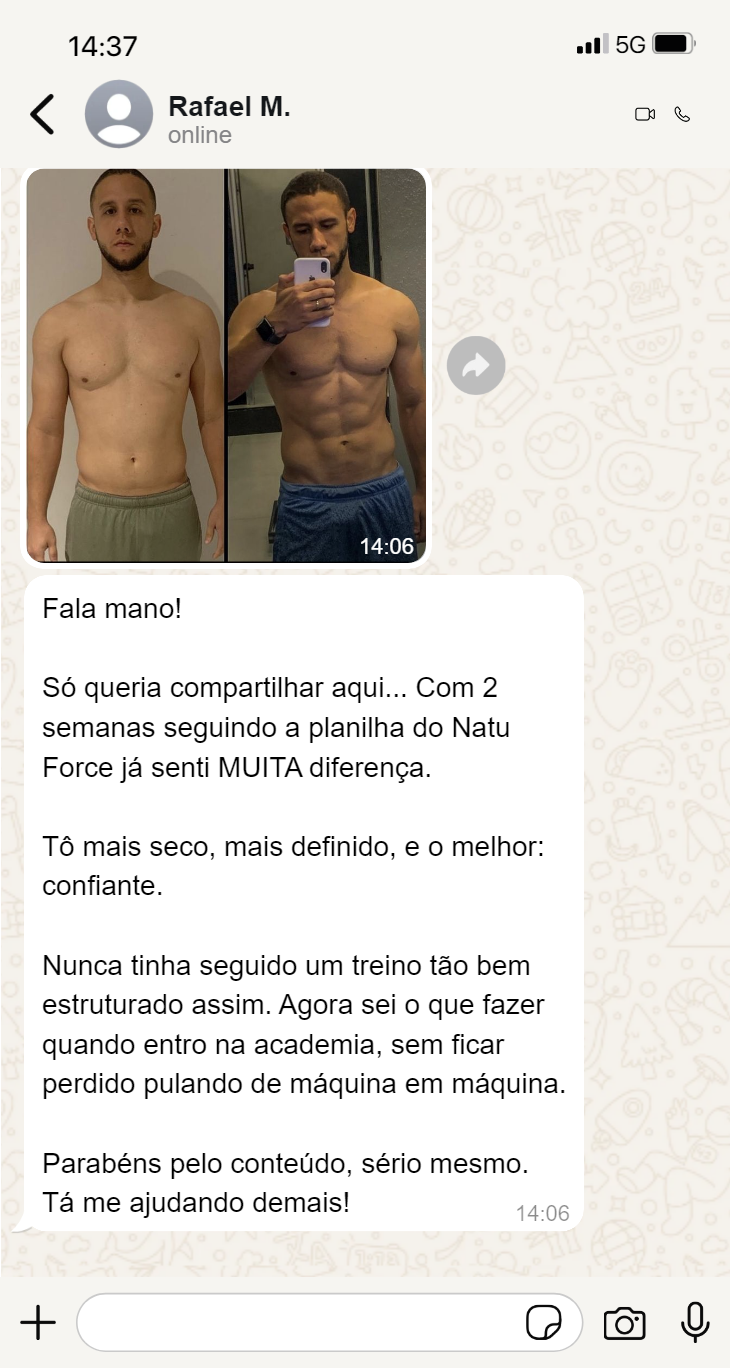
Task: Record a voice message with the microphone
Action: [x=695, y=1323]
